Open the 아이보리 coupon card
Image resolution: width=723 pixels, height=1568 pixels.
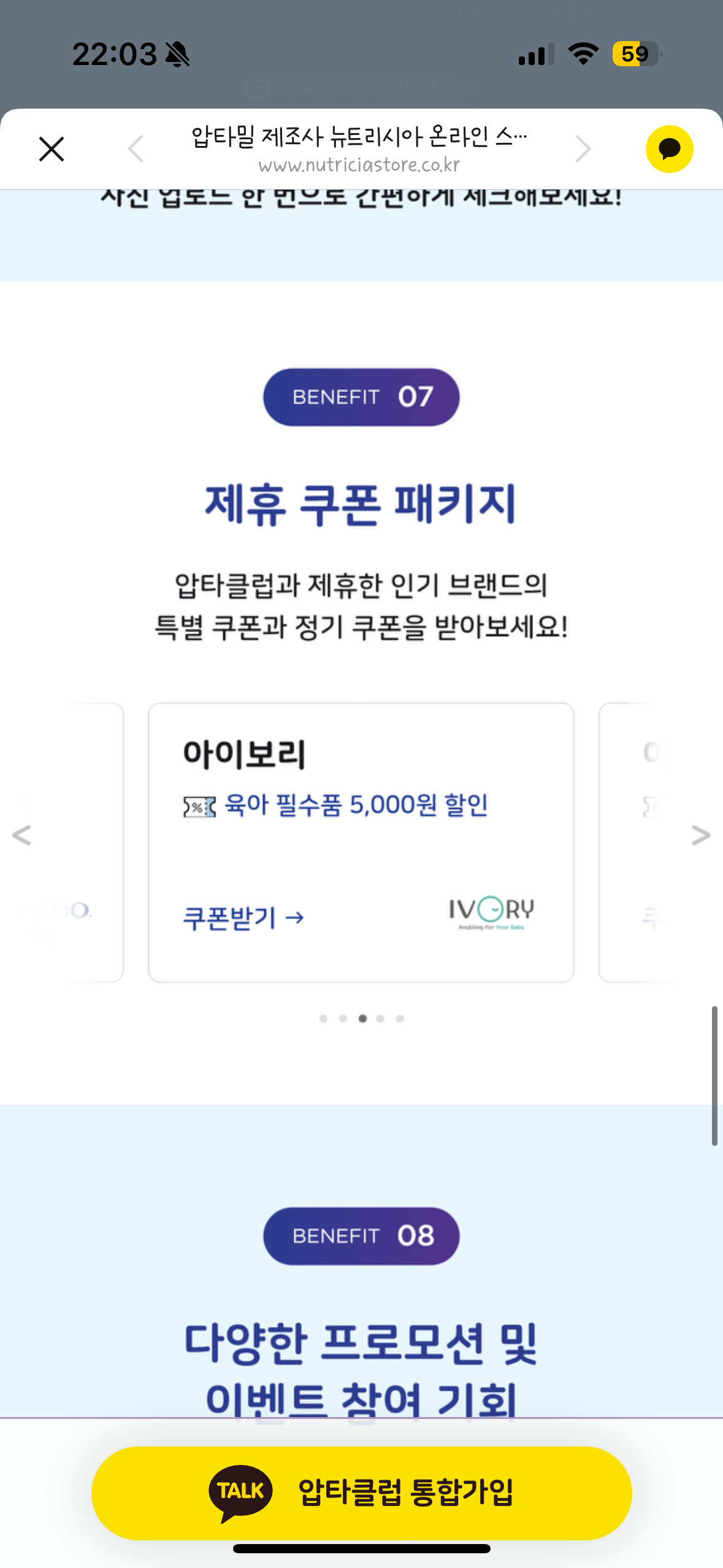pyautogui.click(x=361, y=842)
